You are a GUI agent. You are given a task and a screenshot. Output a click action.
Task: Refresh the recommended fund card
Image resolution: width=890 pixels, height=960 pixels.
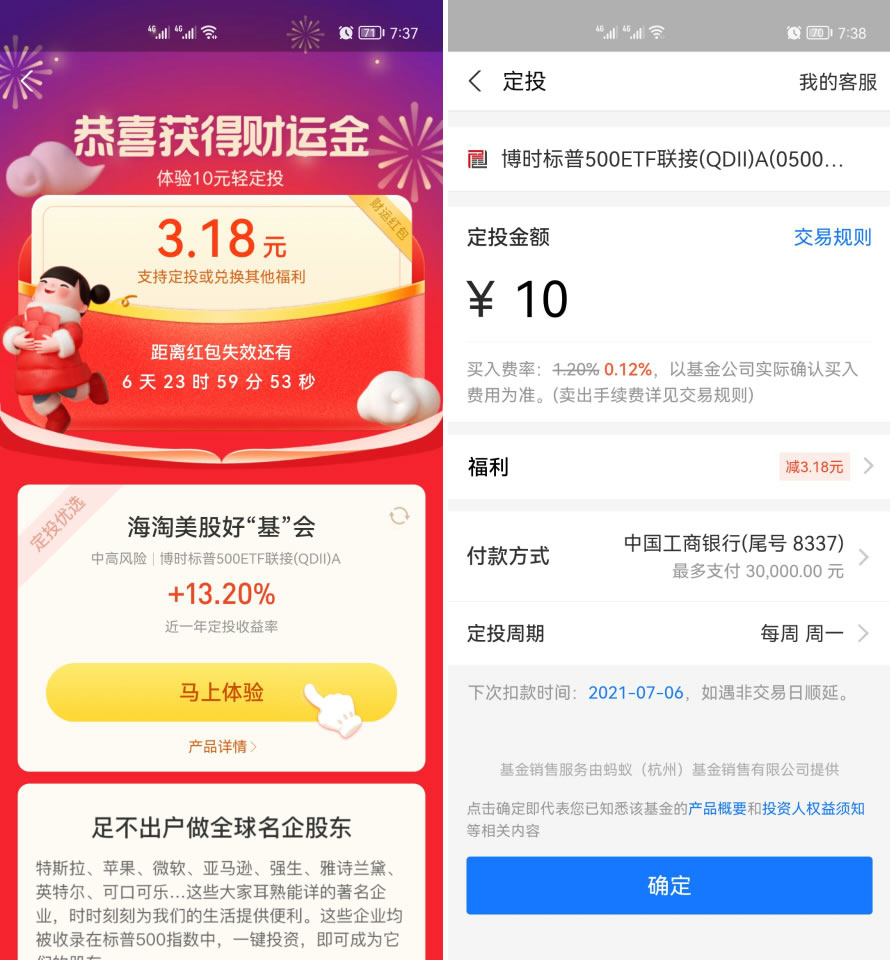[399, 515]
